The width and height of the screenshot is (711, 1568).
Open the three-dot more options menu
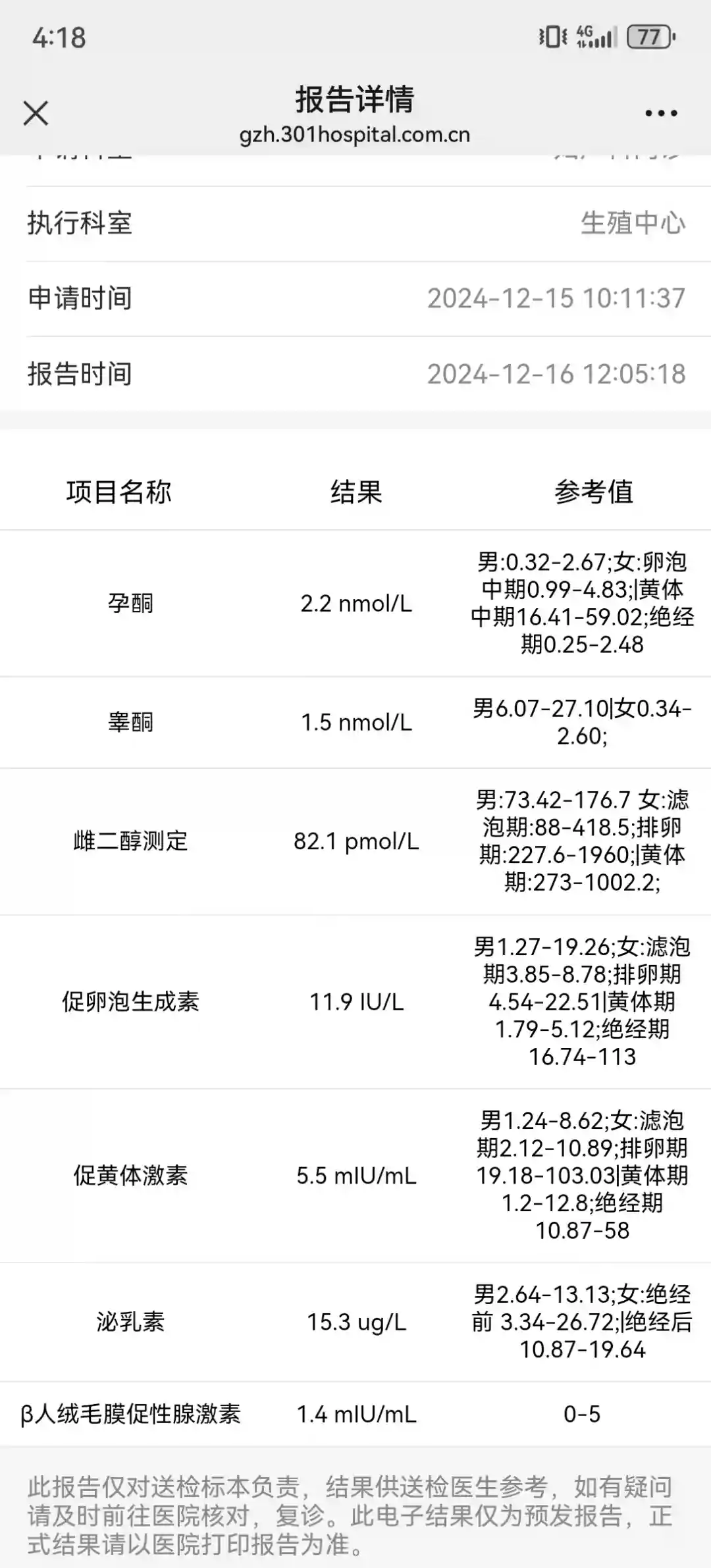[661, 113]
